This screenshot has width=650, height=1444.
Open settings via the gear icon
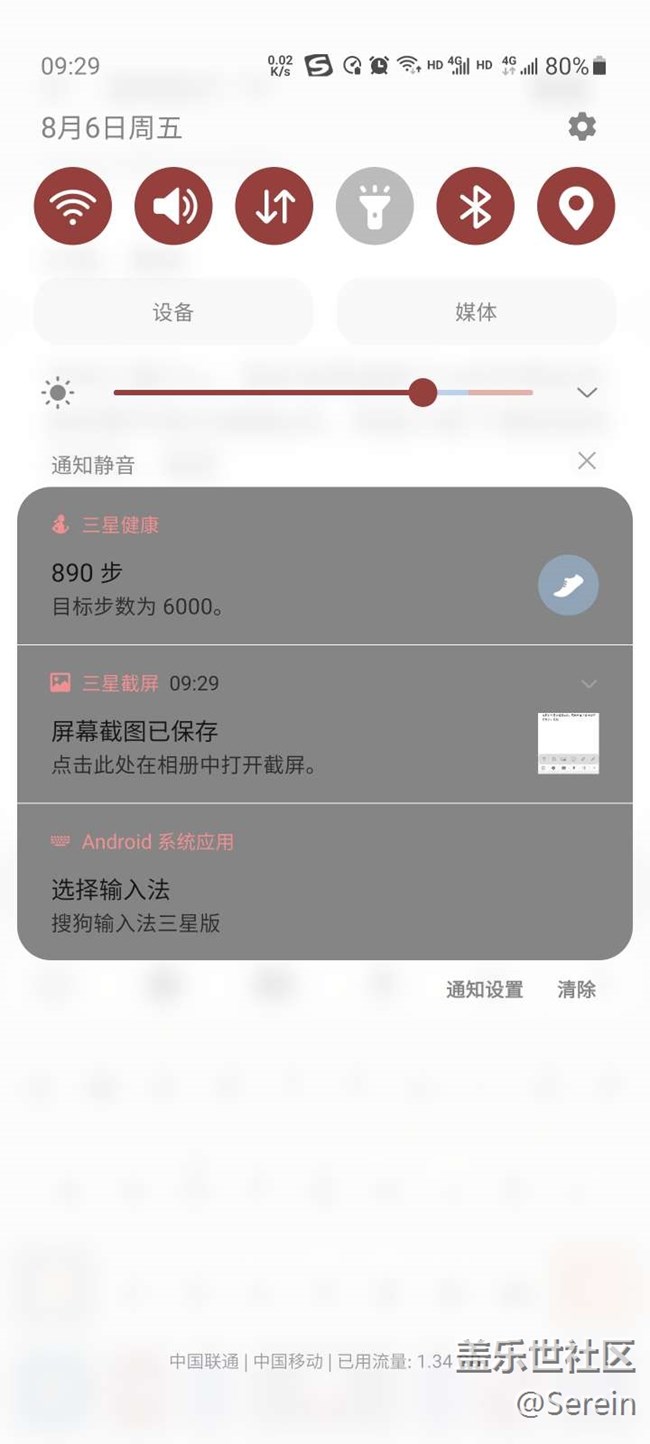click(581, 127)
